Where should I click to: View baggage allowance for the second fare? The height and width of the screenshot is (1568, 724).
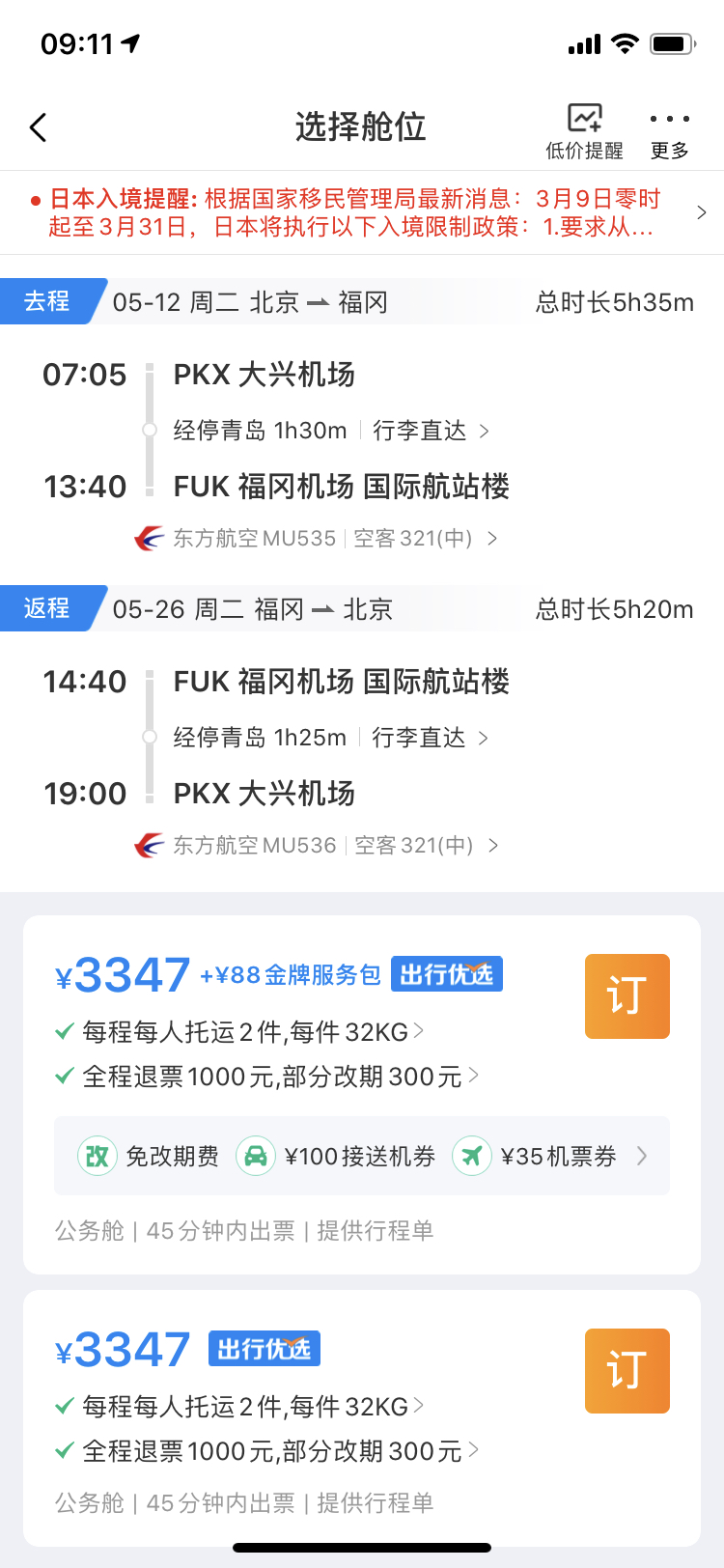tap(253, 1407)
